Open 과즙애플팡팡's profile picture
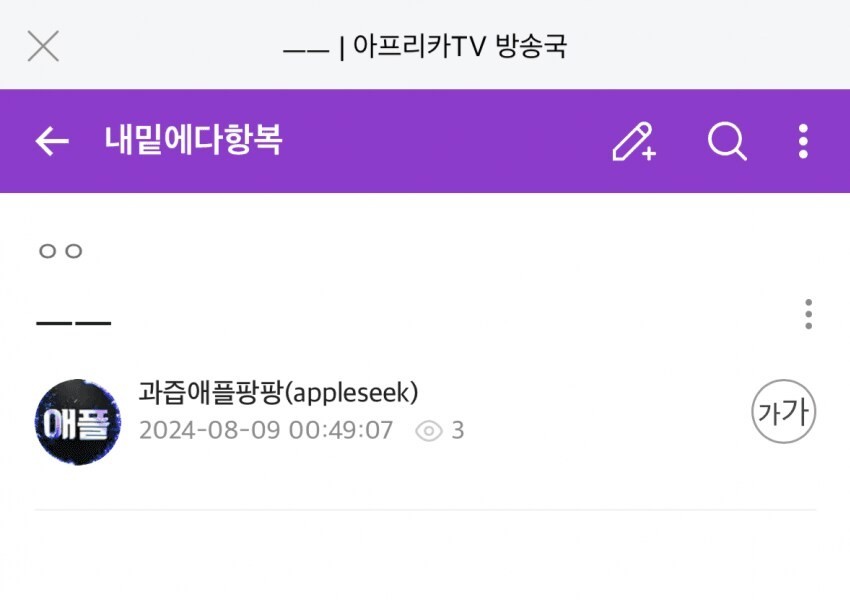 78,422
